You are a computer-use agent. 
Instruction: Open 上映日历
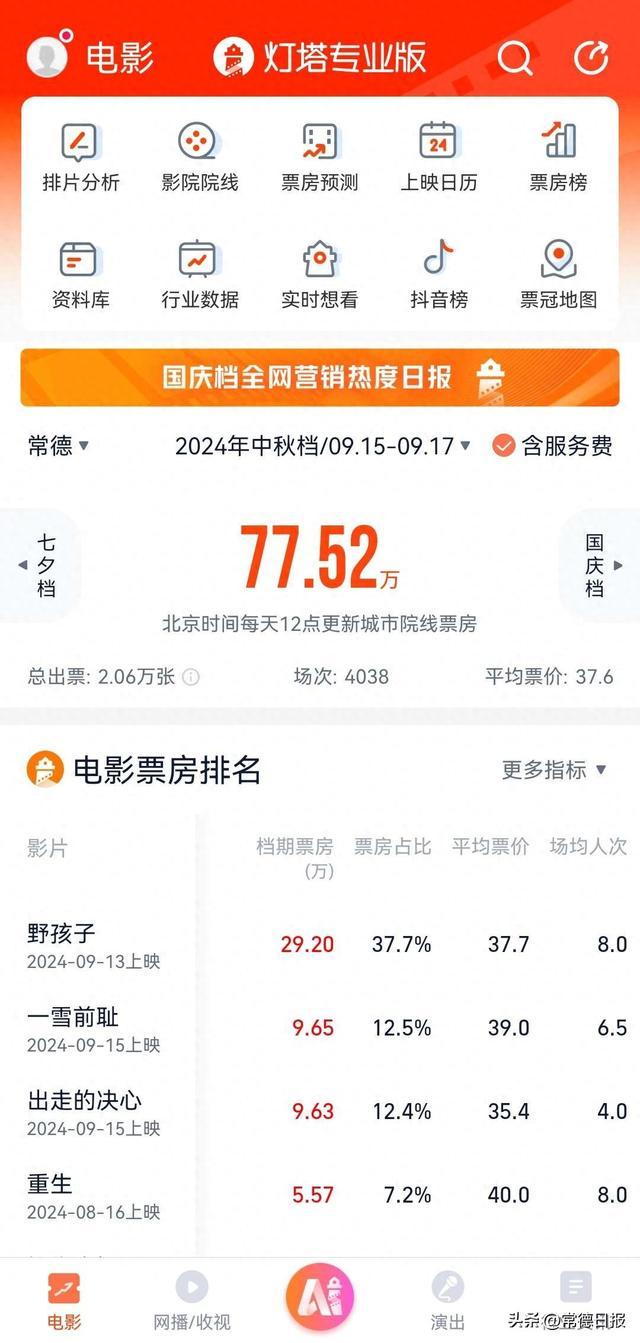tap(438, 158)
